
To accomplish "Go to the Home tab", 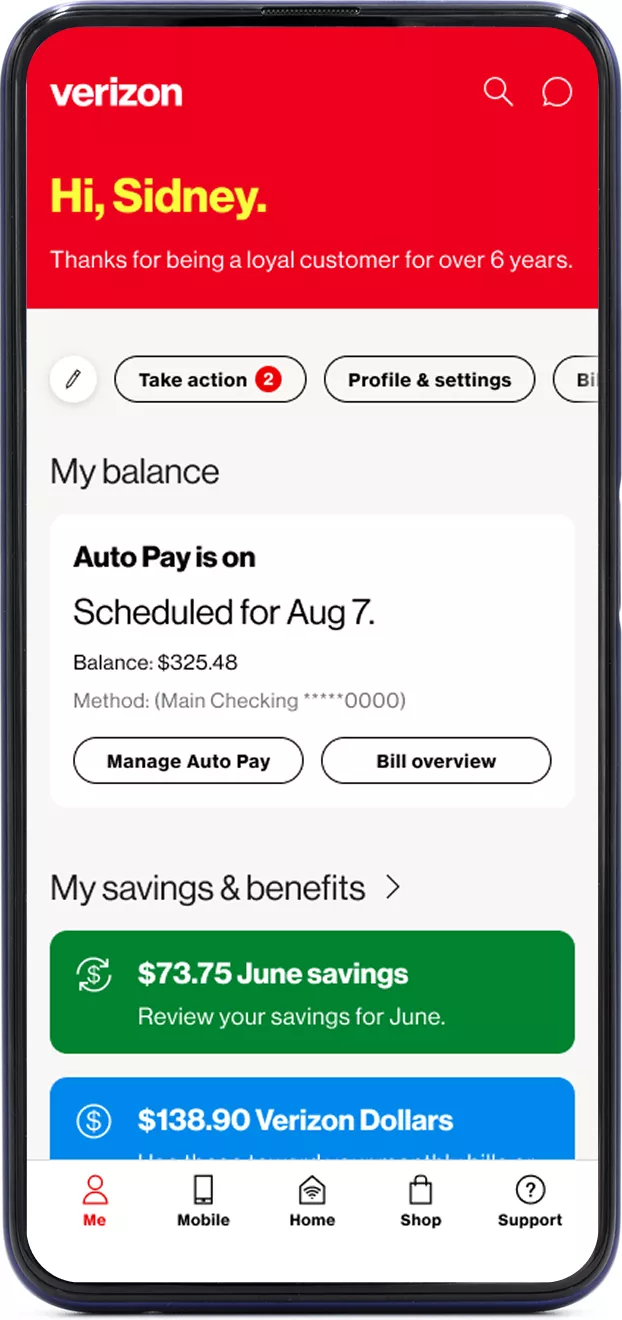I will [312, 1201].
